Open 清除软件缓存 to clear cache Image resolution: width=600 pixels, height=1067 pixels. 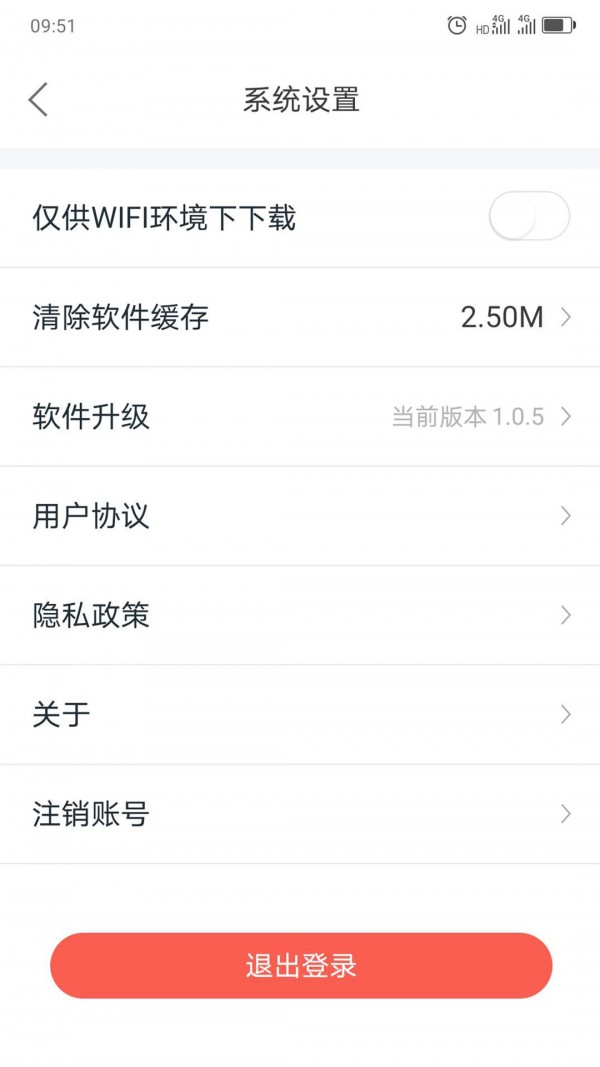[x=300, y=318]
